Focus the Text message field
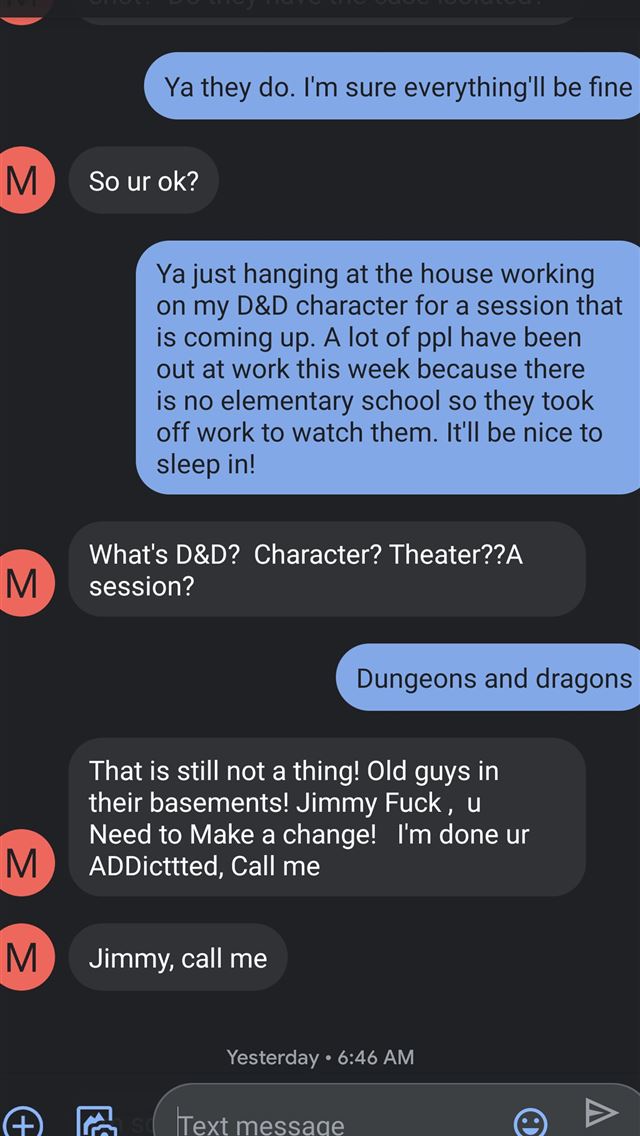 (330, 1124)
